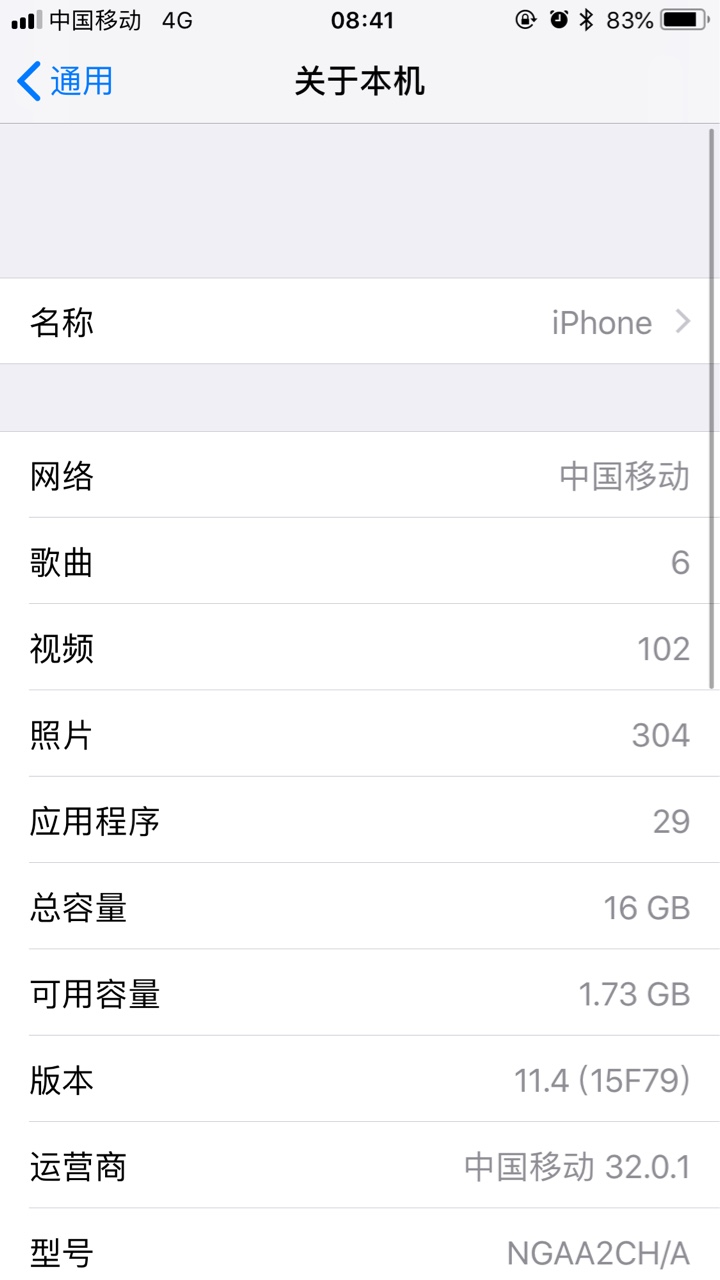720x1280 pixels.
Task: Go back to 通用 settings
Action: (x=66, y=81)
